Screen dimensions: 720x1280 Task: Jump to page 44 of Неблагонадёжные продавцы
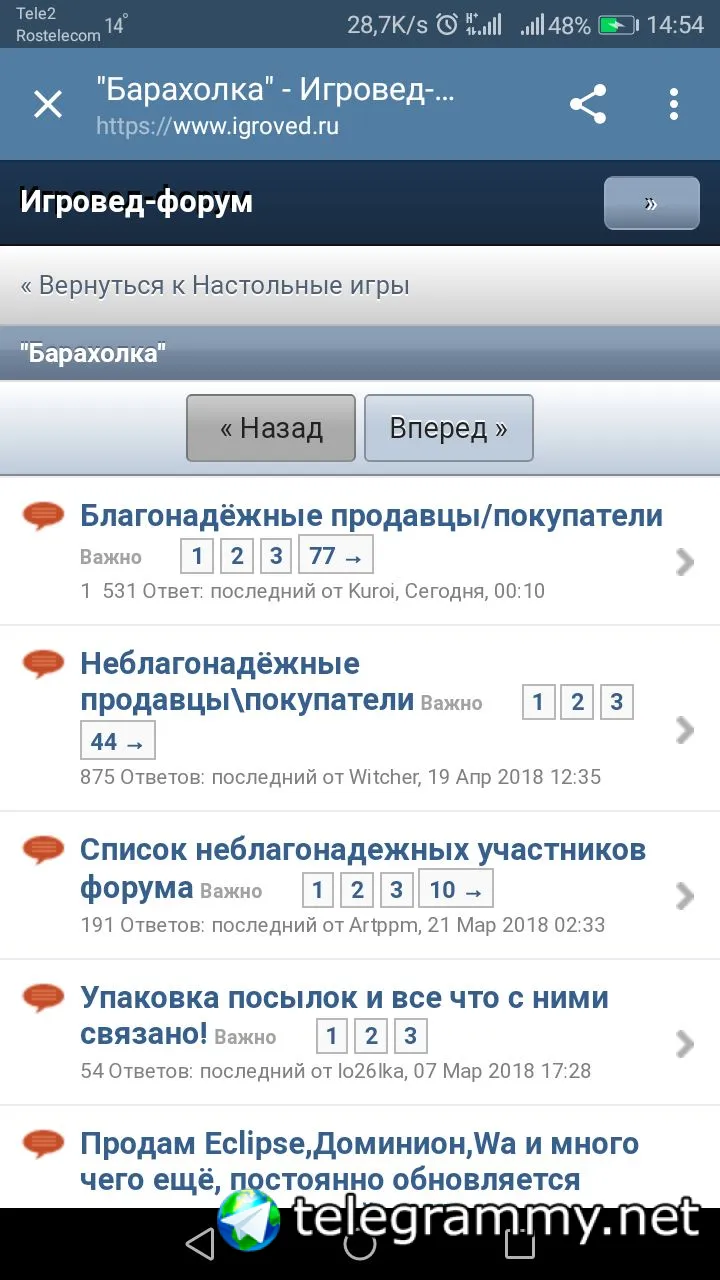117,742
